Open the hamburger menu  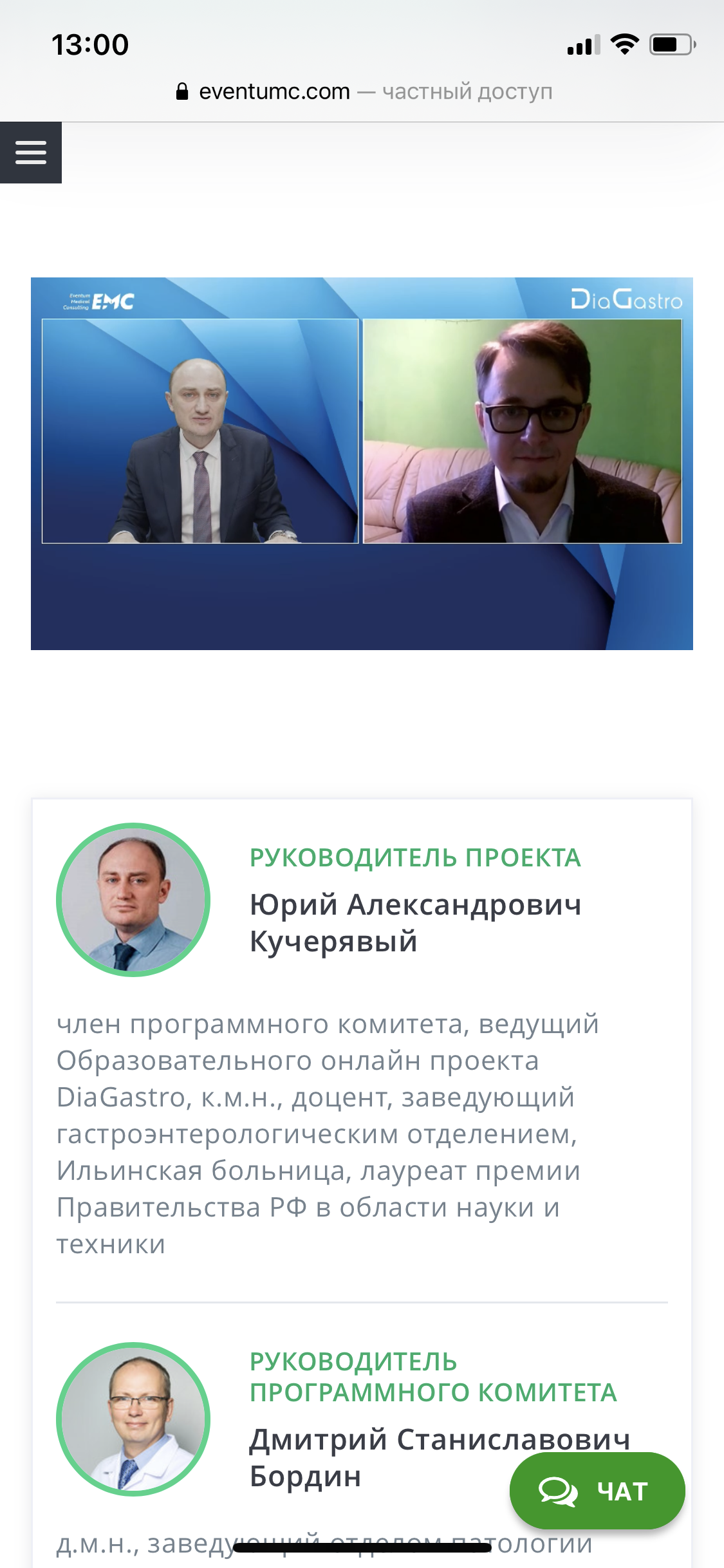[x=30, y=153]
